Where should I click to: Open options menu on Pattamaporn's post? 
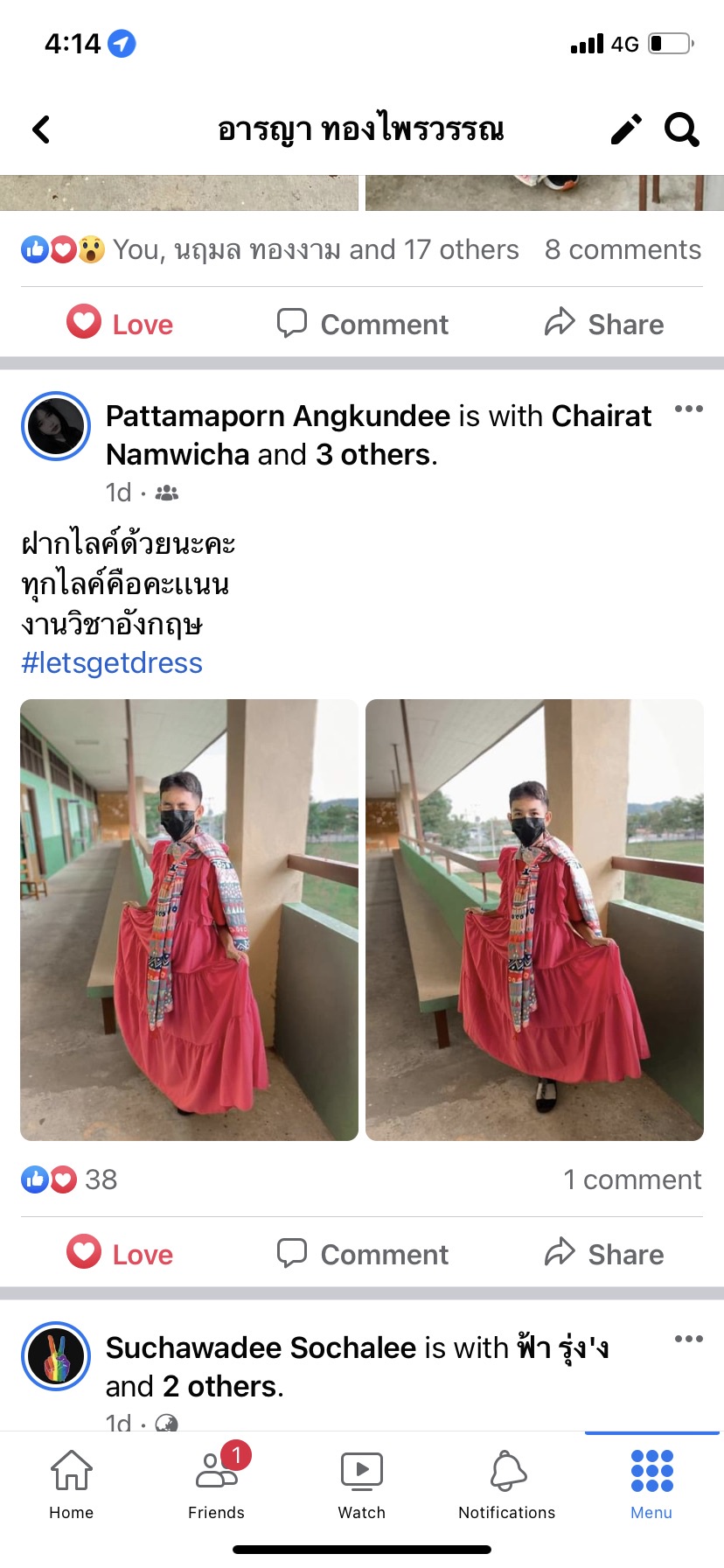coord(688,409)
